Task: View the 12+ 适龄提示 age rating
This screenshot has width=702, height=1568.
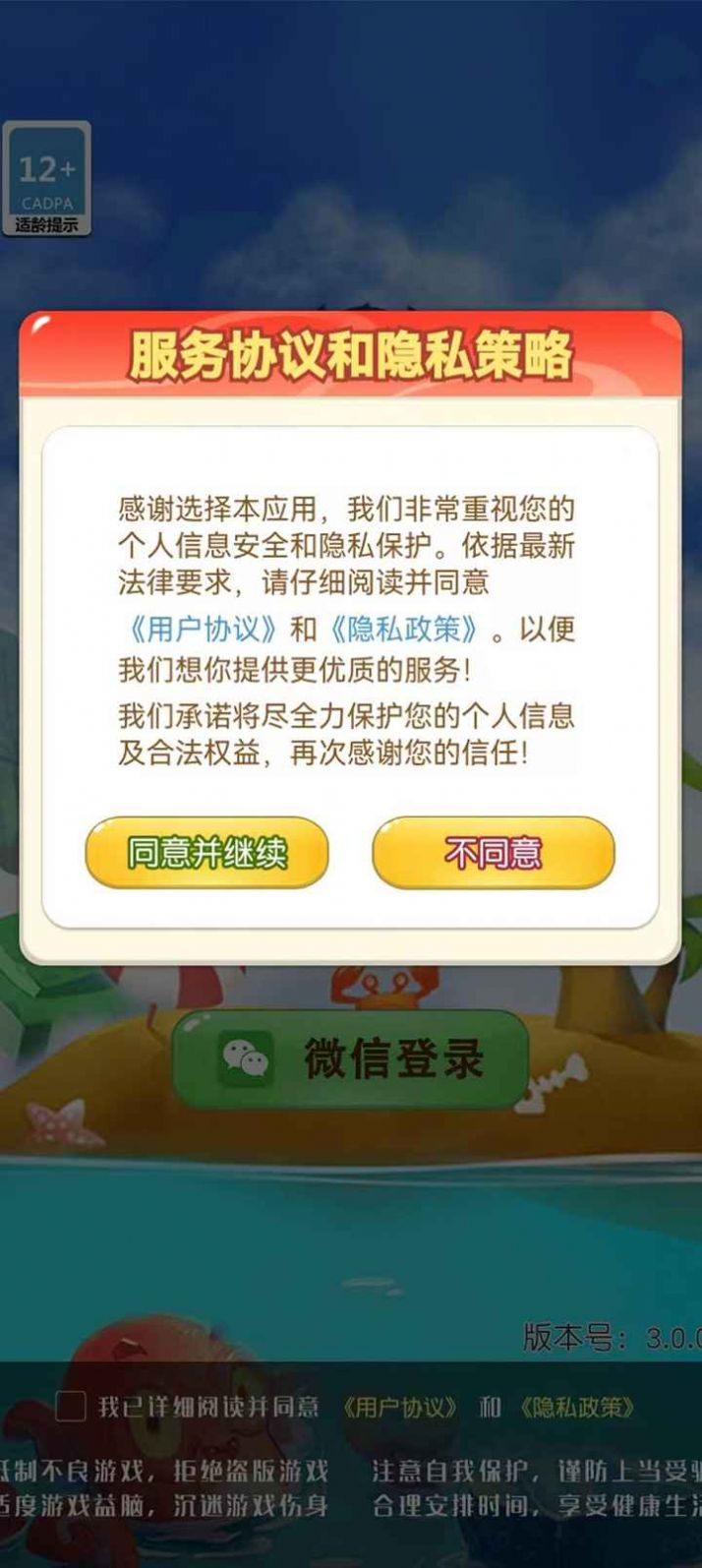Action: 46,178
